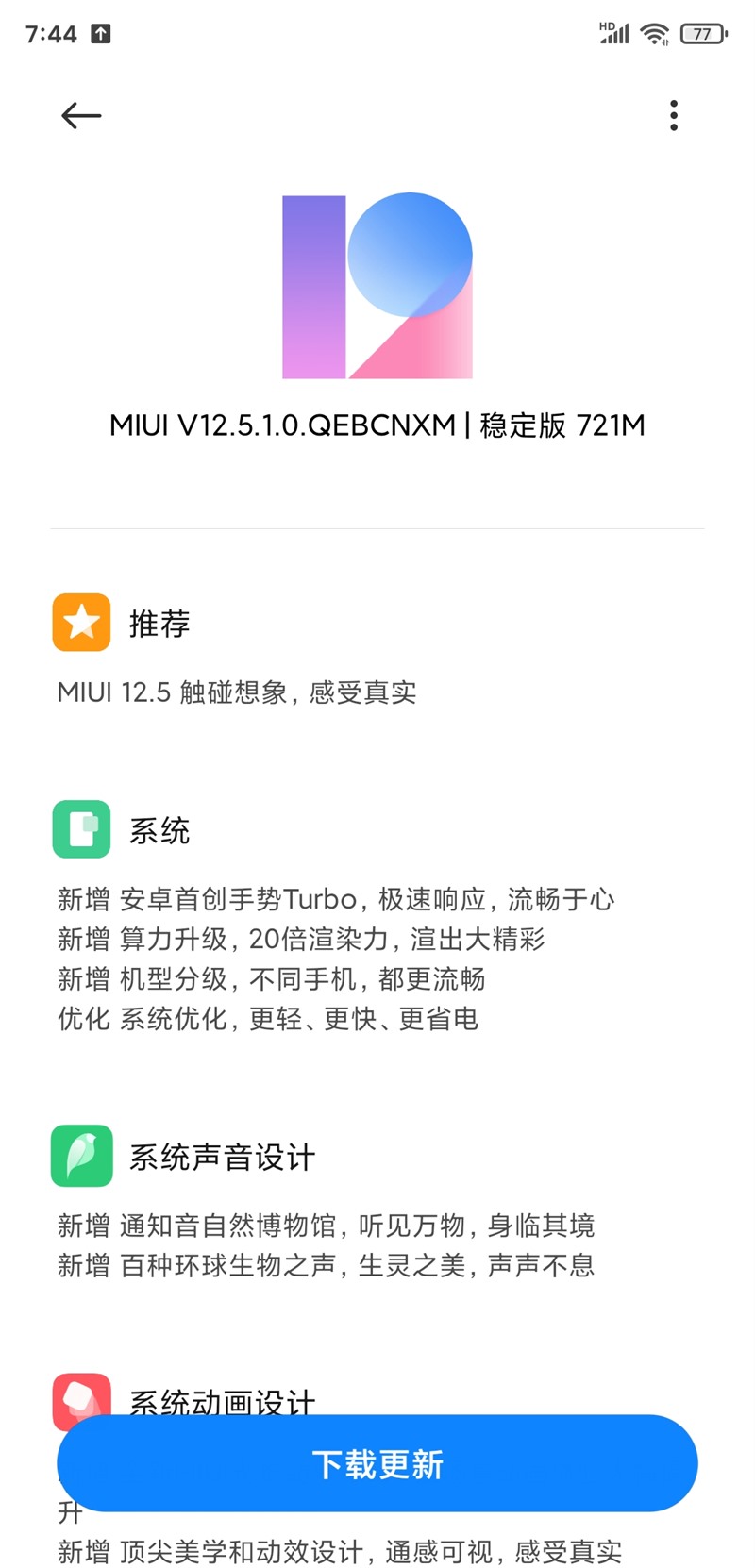Go back with the arrow

tap(80, 114)
